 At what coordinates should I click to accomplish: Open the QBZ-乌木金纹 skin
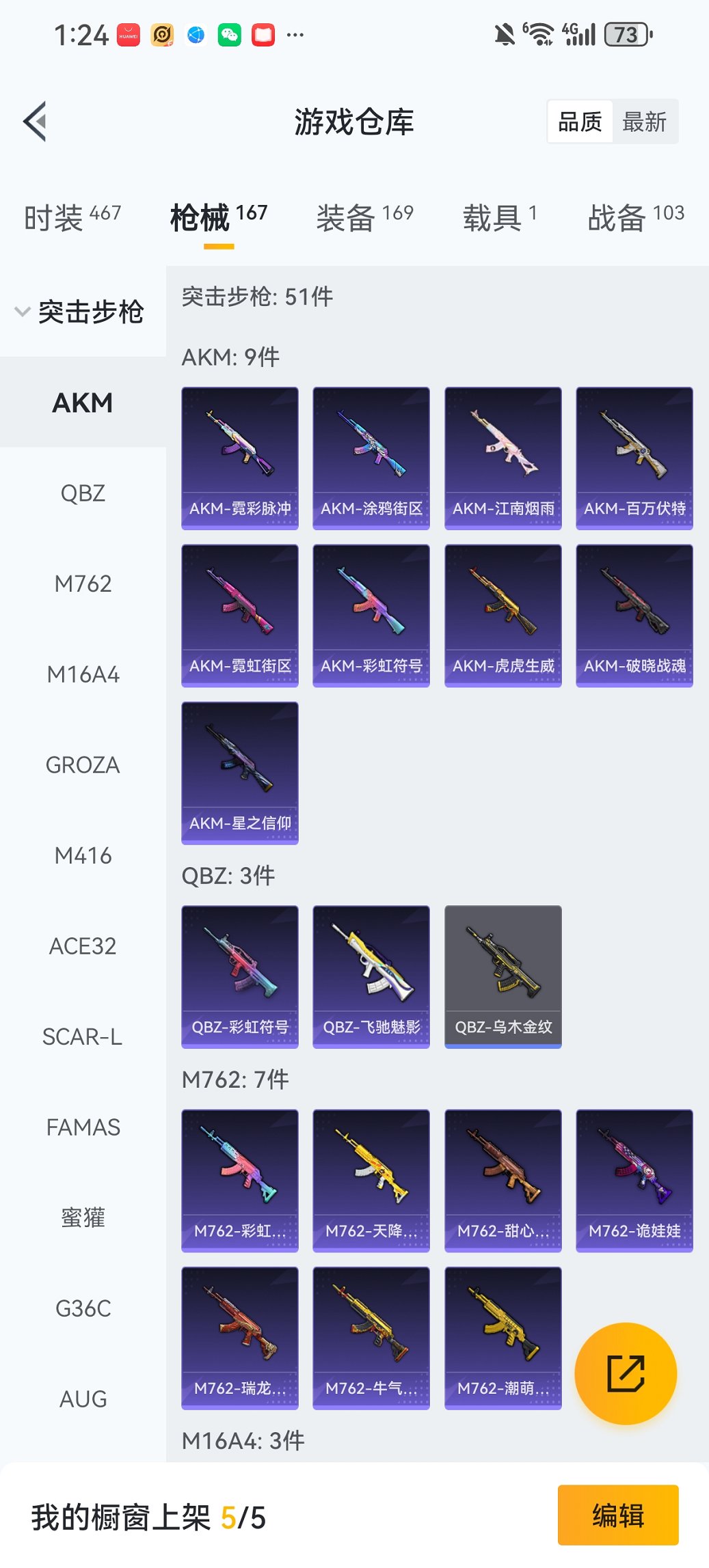tap(503, 976)
